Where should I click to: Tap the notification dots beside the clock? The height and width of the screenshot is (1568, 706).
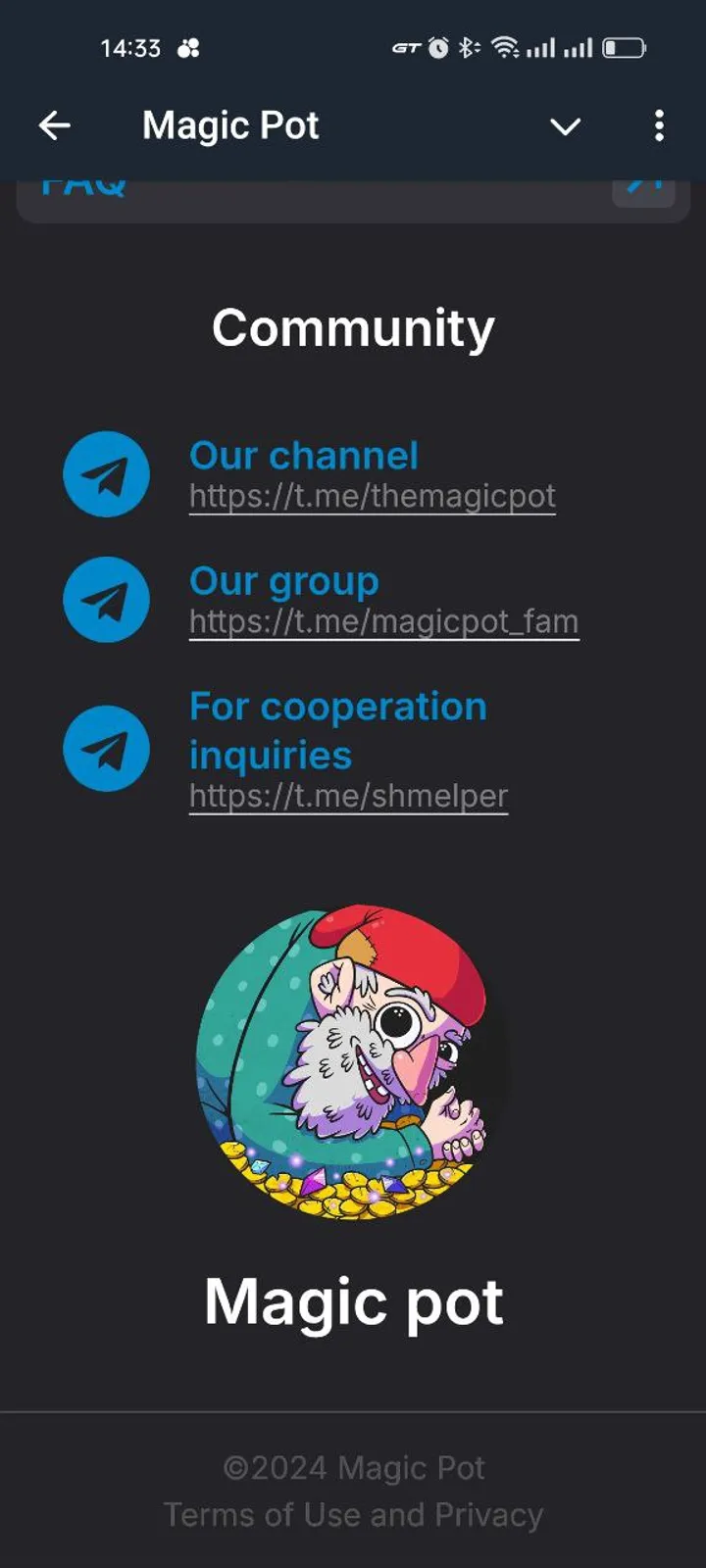(187, 47)
